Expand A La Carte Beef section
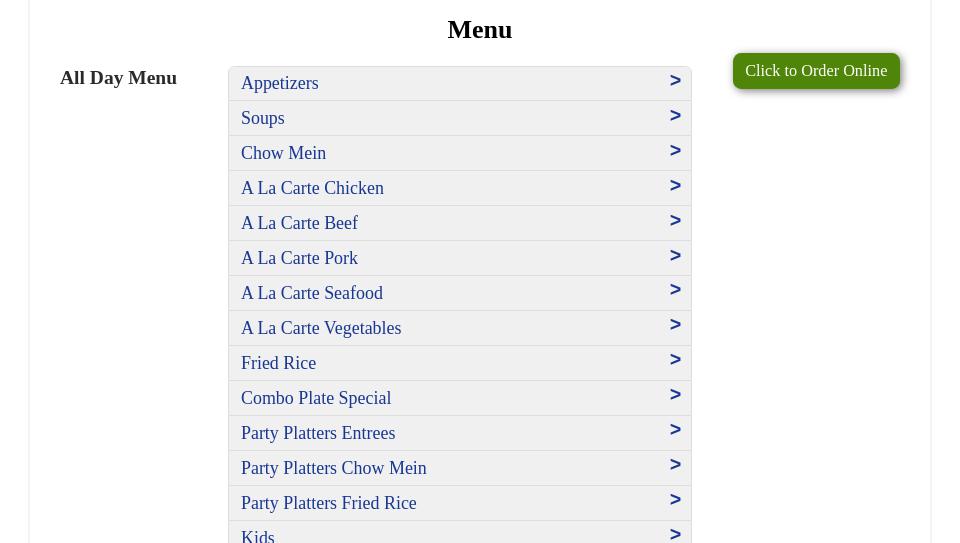The image size is (960, 543). pos(459,223)
